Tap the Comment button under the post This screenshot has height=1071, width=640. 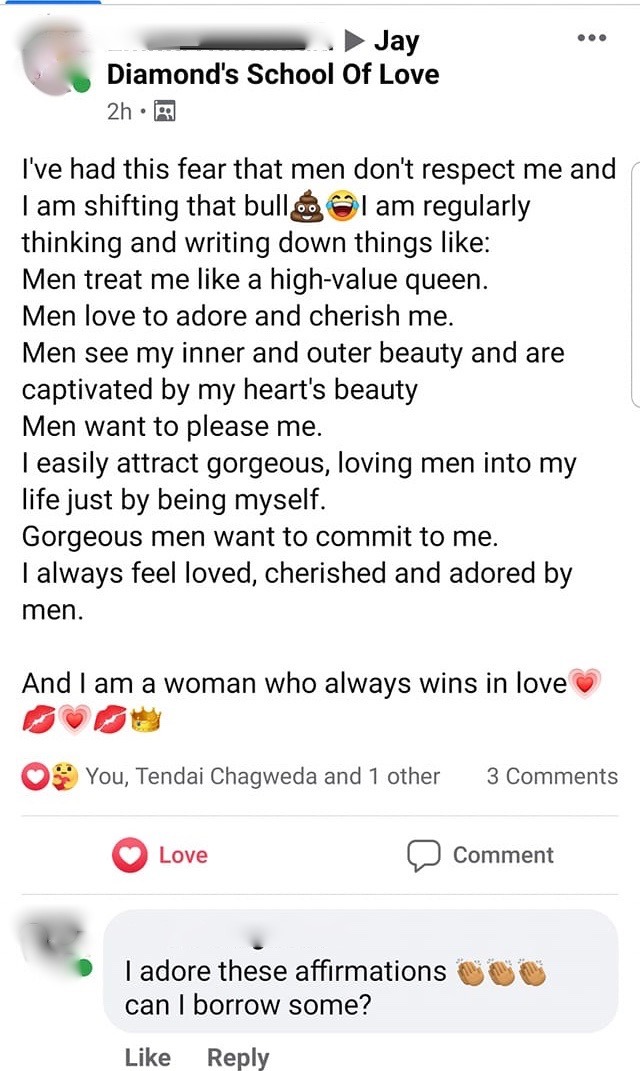pyautogui.click(x=480, y=855)
